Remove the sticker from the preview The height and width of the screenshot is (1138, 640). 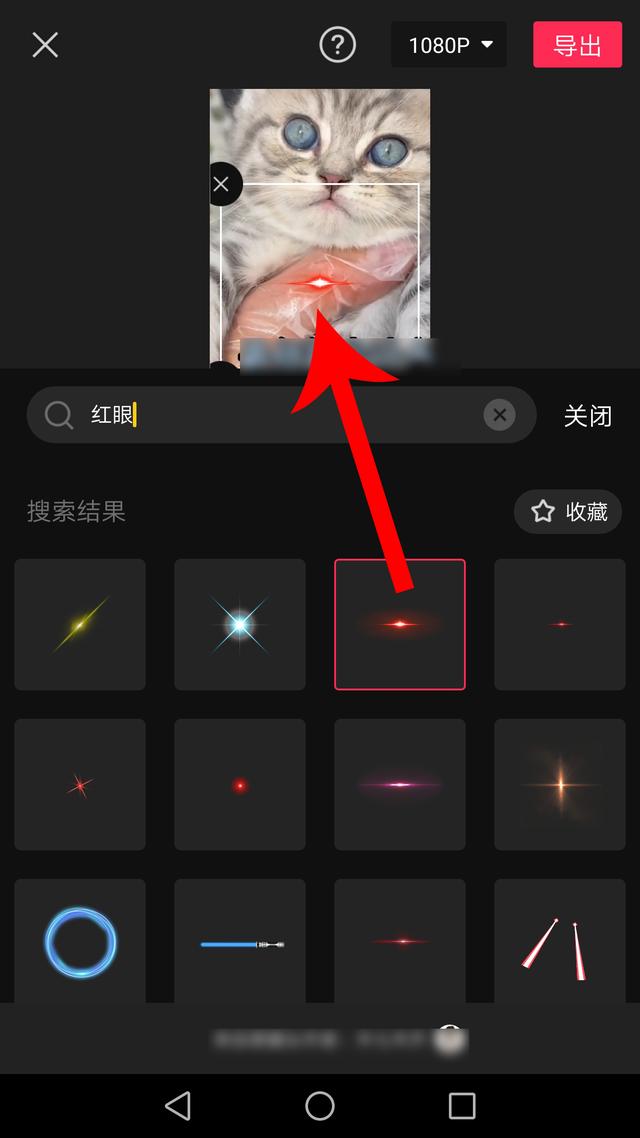(x=221, y=184)
